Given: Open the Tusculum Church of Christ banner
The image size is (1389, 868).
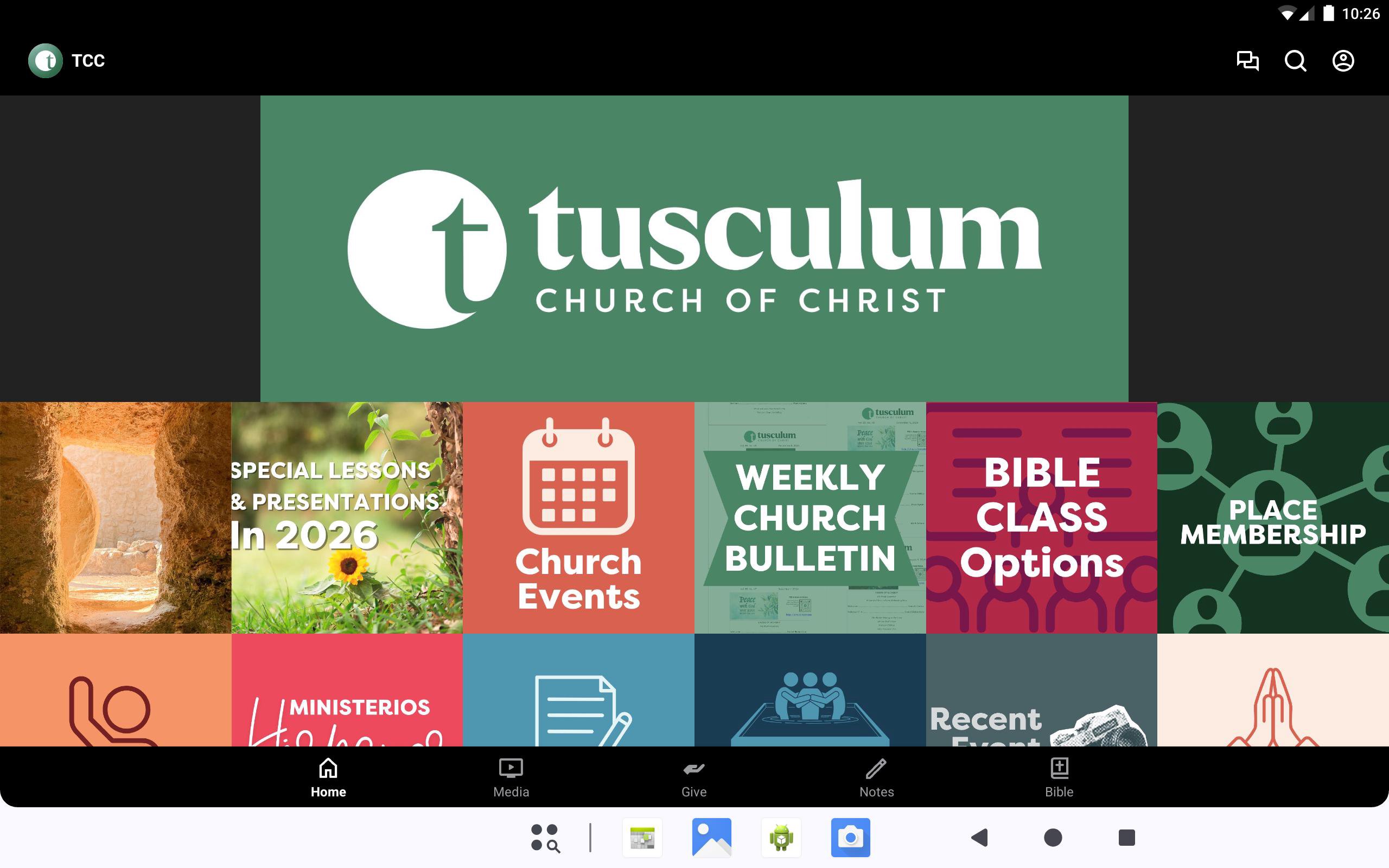Looking at the screenshot, I should click(694, 248).
